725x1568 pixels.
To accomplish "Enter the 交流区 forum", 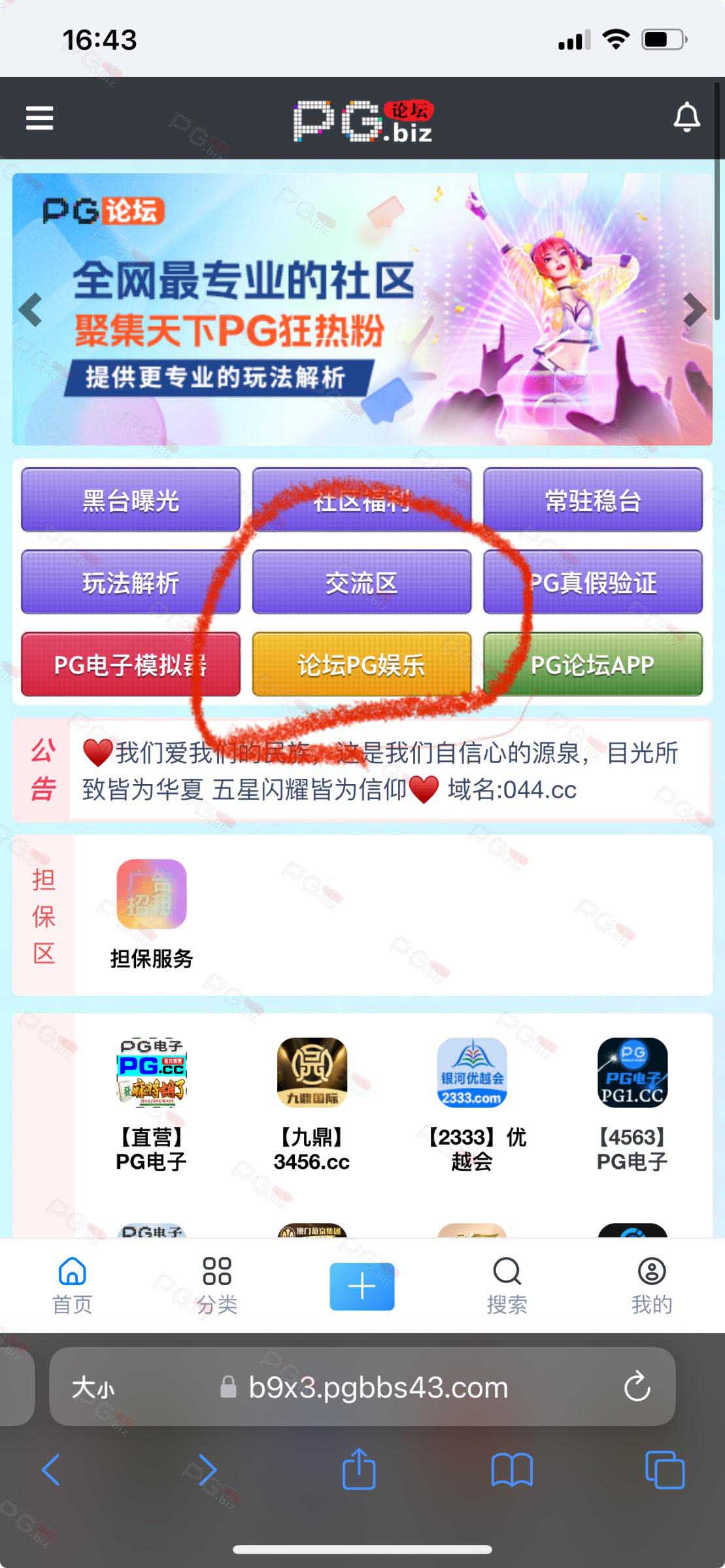I will 362,582.
